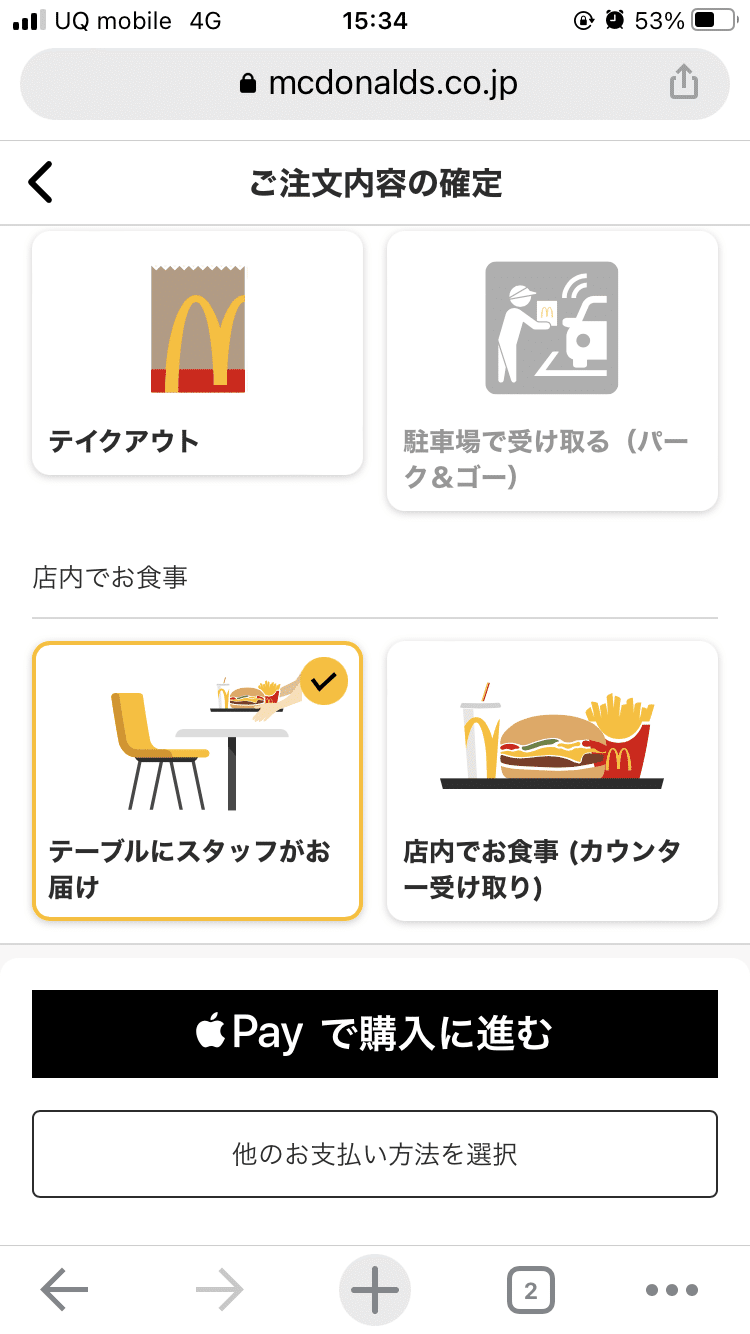Select the テイクアウト pickup option

coord(197,353)
